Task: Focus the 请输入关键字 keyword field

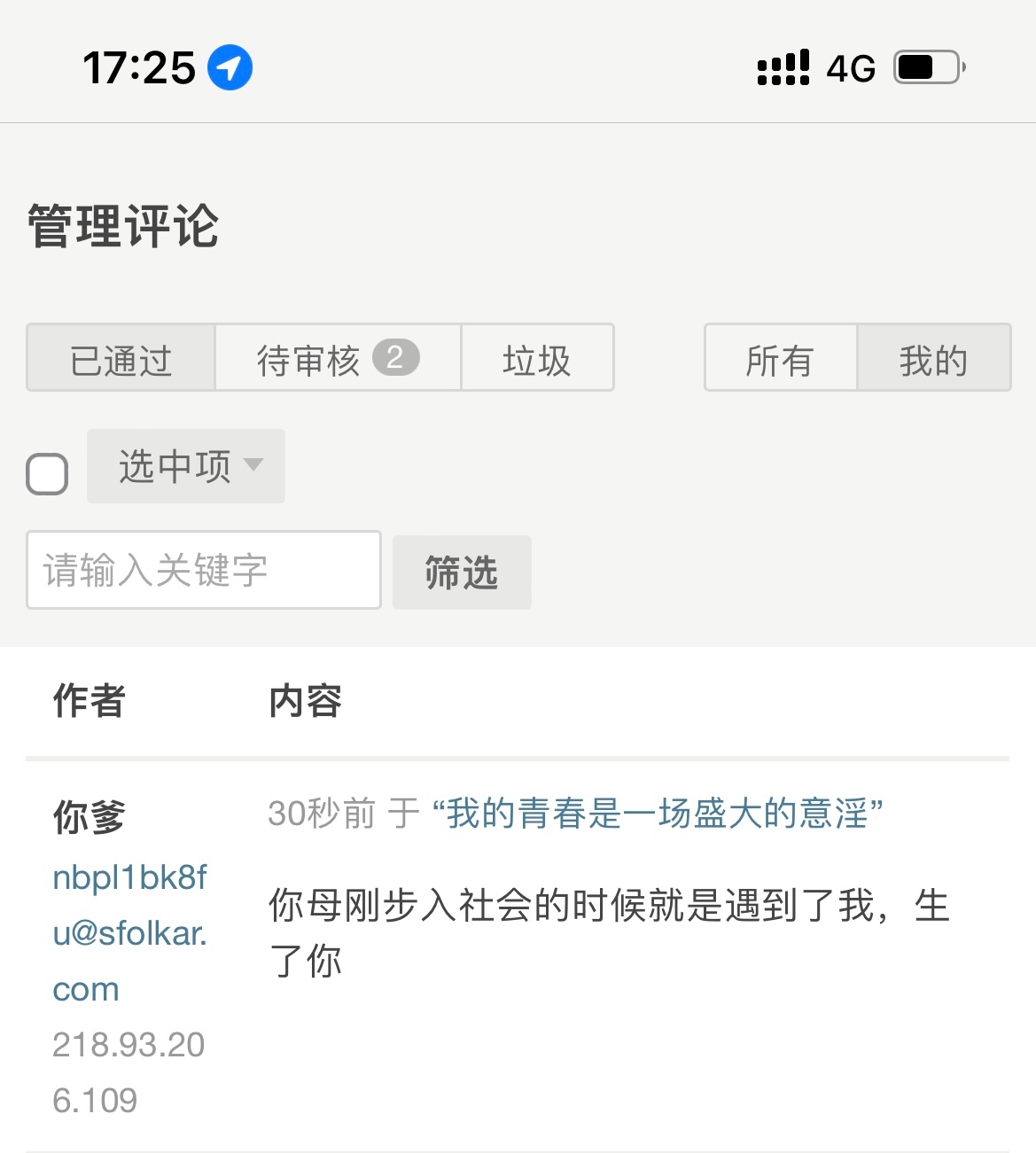Action: click(204, 570)
